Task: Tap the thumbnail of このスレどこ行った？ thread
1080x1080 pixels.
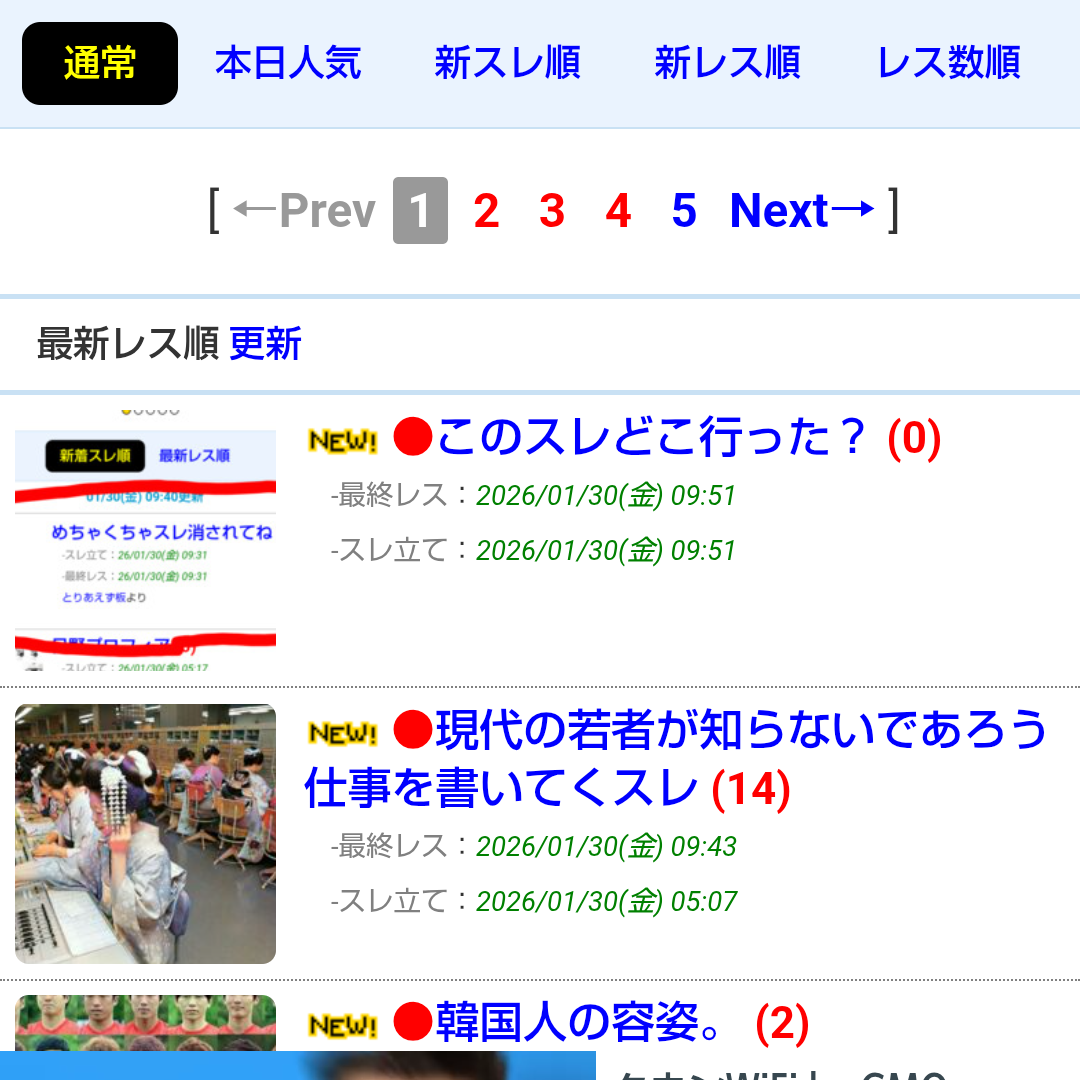Action: click(145, 538)
